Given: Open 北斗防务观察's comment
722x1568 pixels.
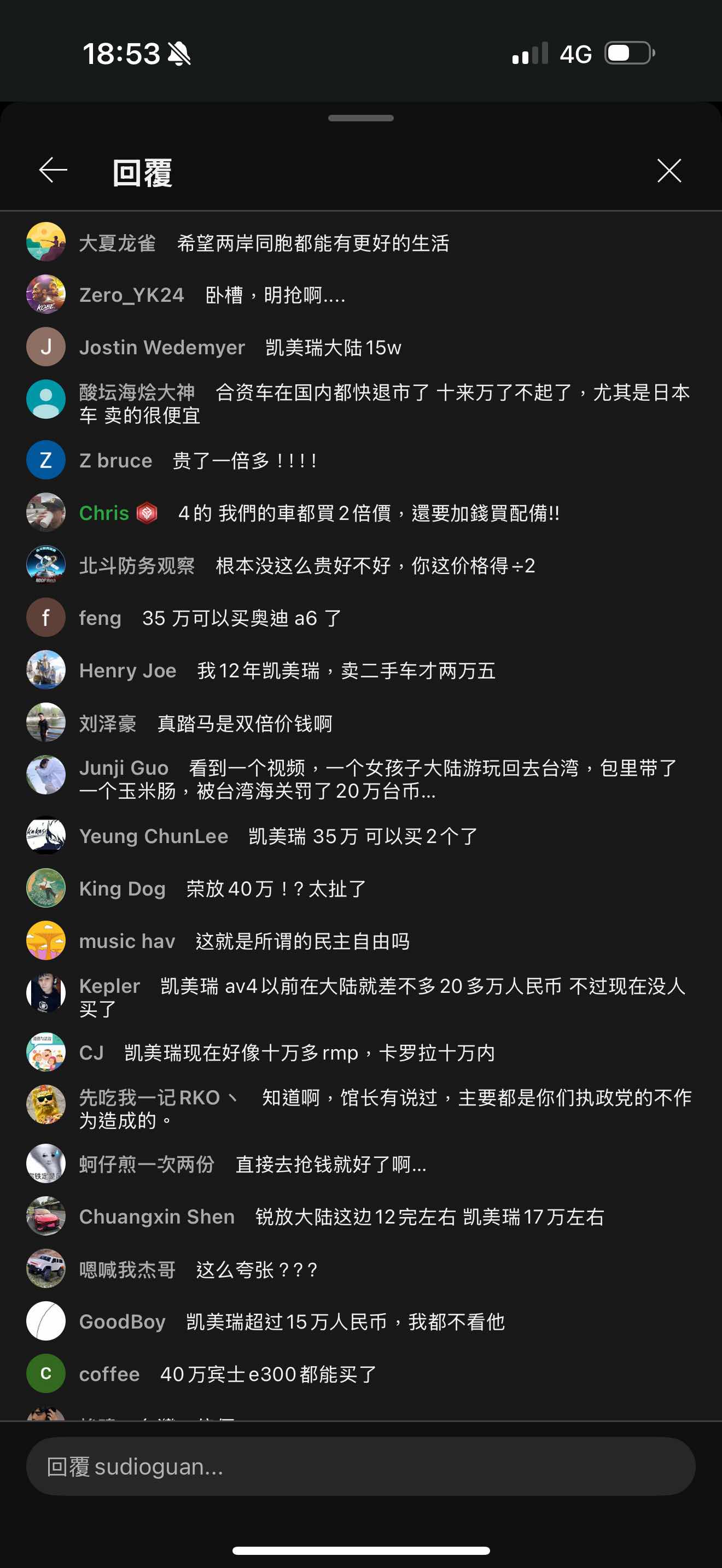Looking at the screenshot, I should click(374, 566).
